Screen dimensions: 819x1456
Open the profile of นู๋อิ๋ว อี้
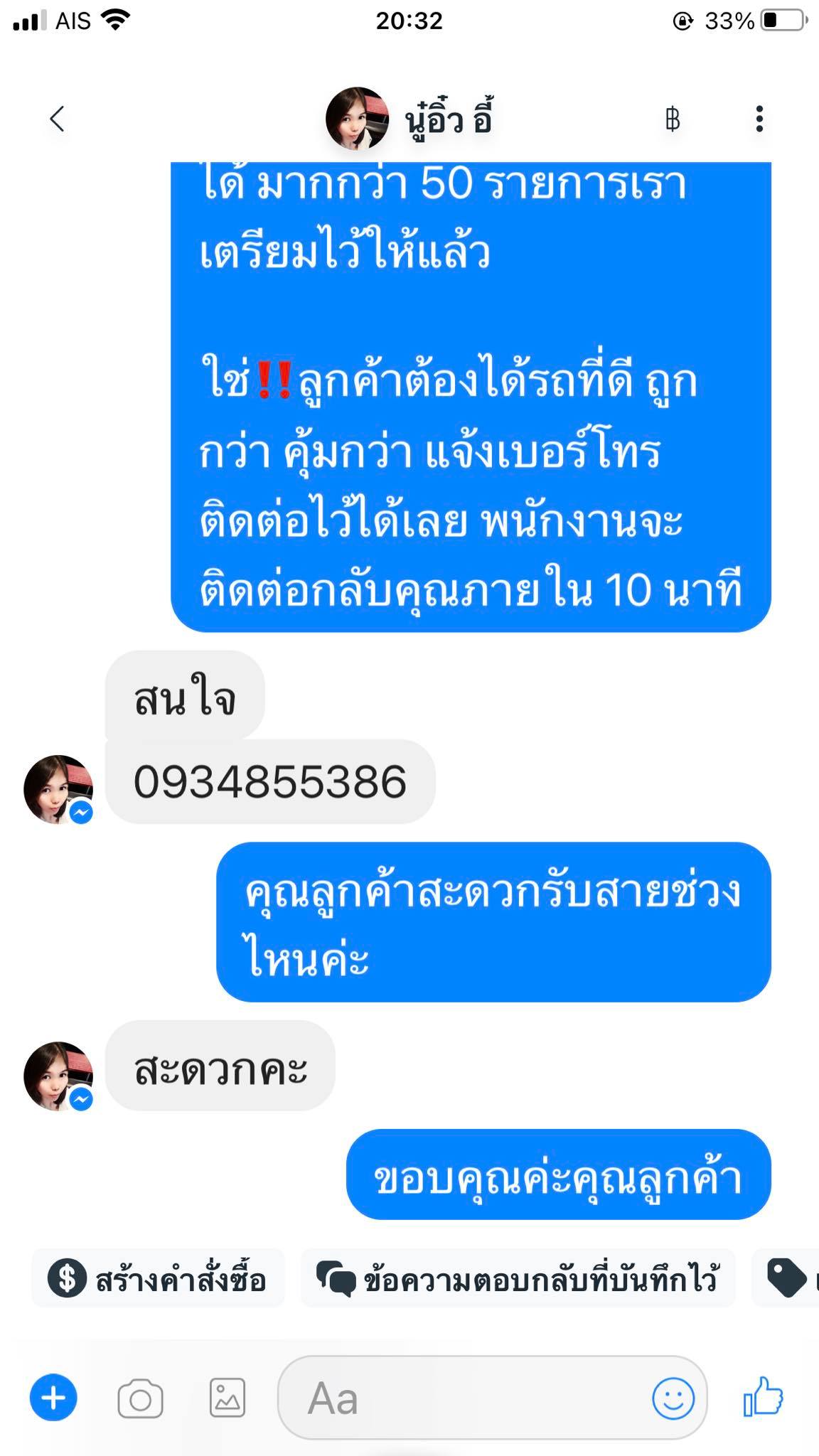[411, 119]
